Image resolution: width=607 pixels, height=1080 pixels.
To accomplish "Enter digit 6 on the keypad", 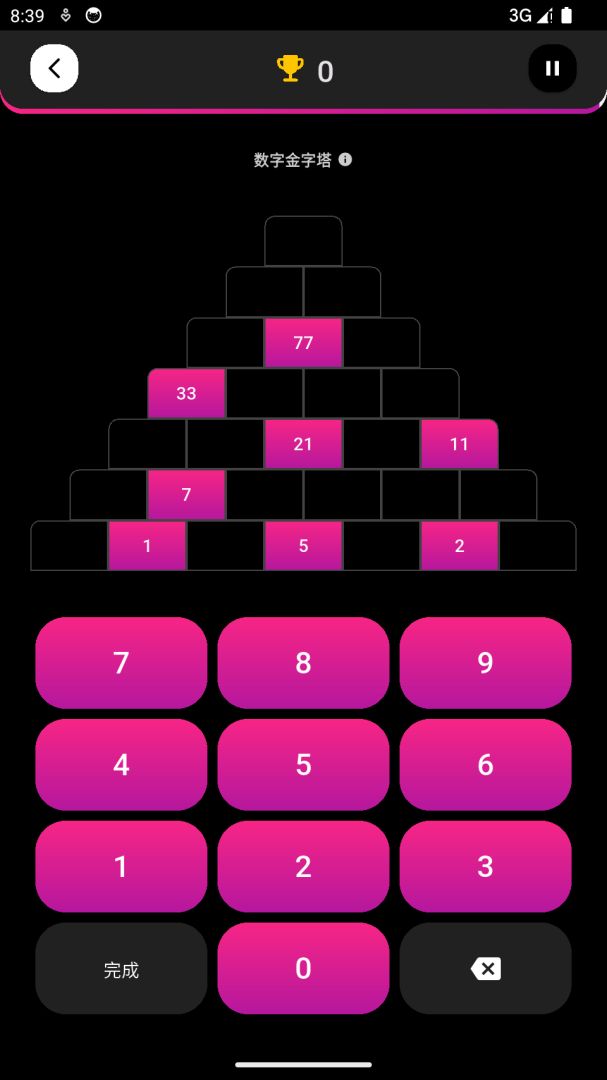I will pos(485,765).
